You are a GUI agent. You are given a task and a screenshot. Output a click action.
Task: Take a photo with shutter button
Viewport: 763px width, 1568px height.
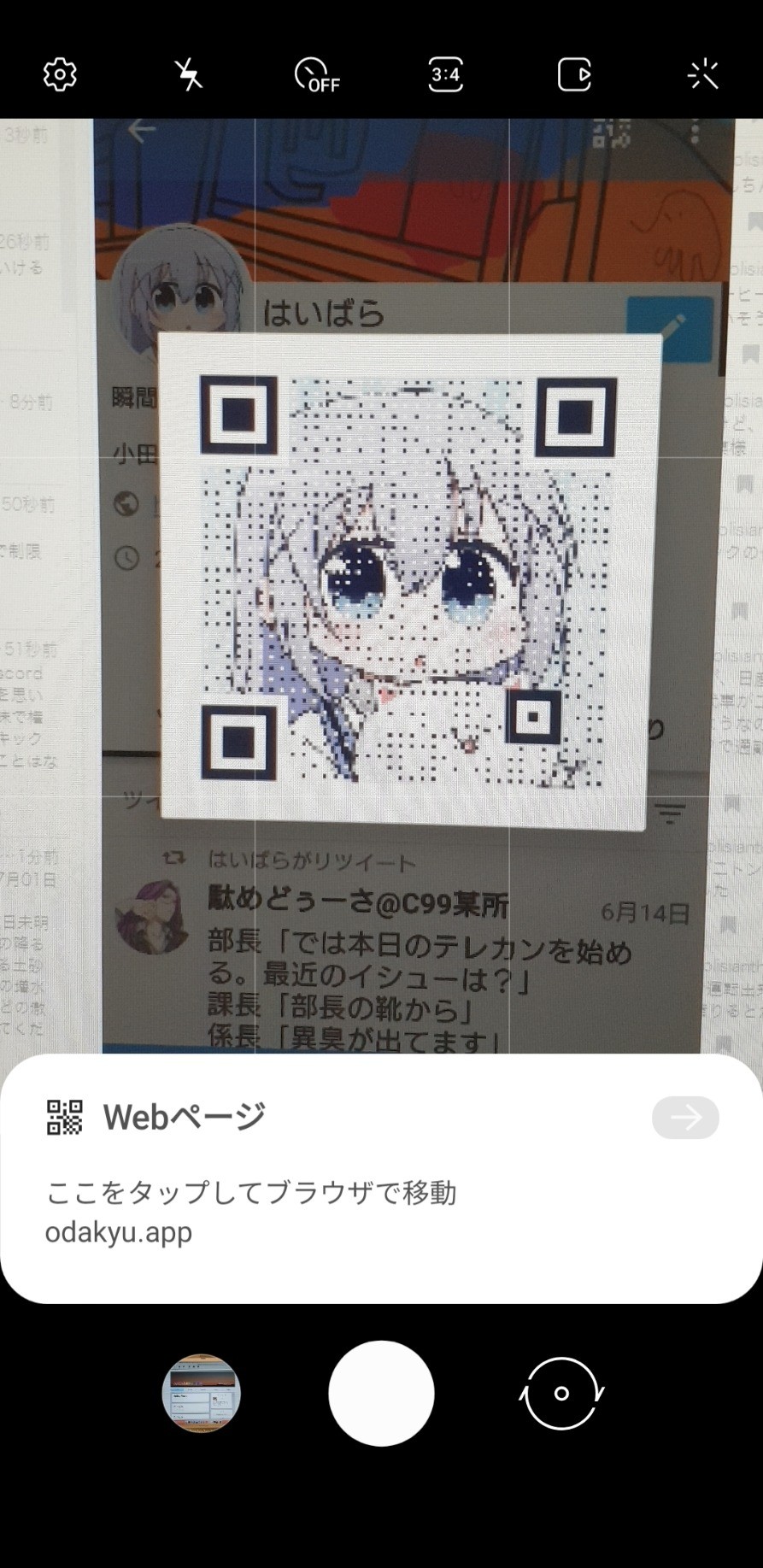click(x=381, y=1394)
